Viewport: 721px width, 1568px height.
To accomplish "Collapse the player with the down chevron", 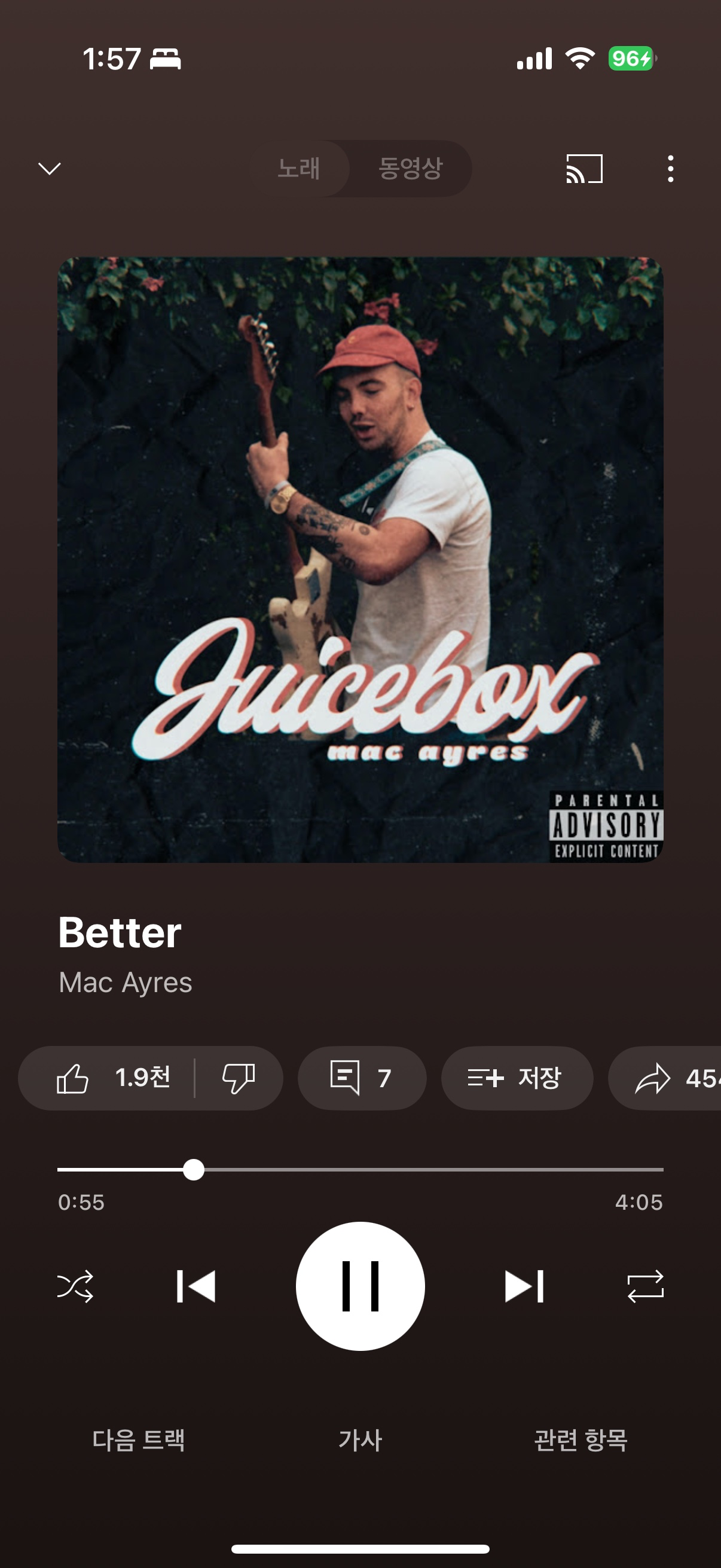I will [49, 169].
